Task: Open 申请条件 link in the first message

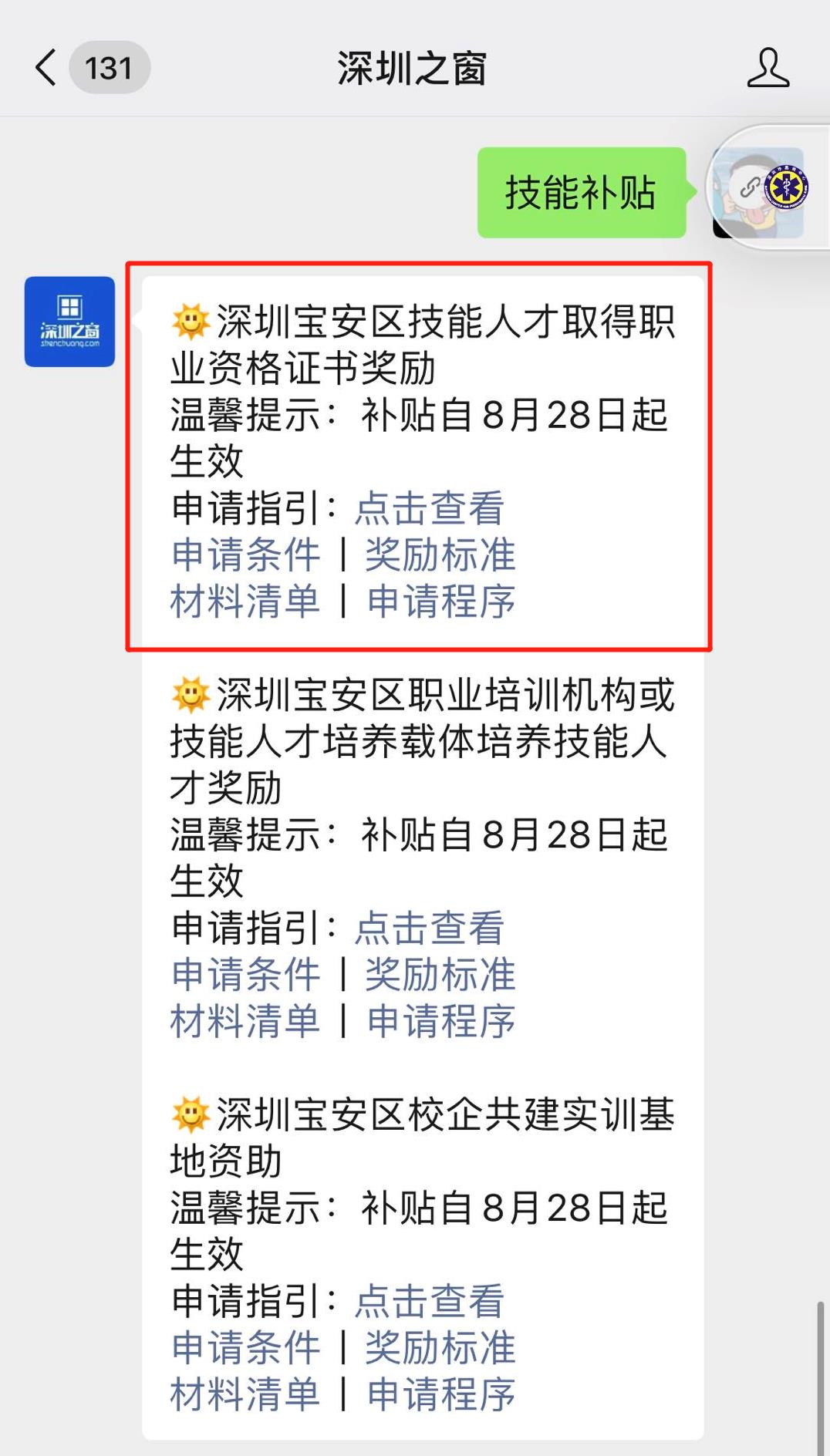Action: click(245, 554)
